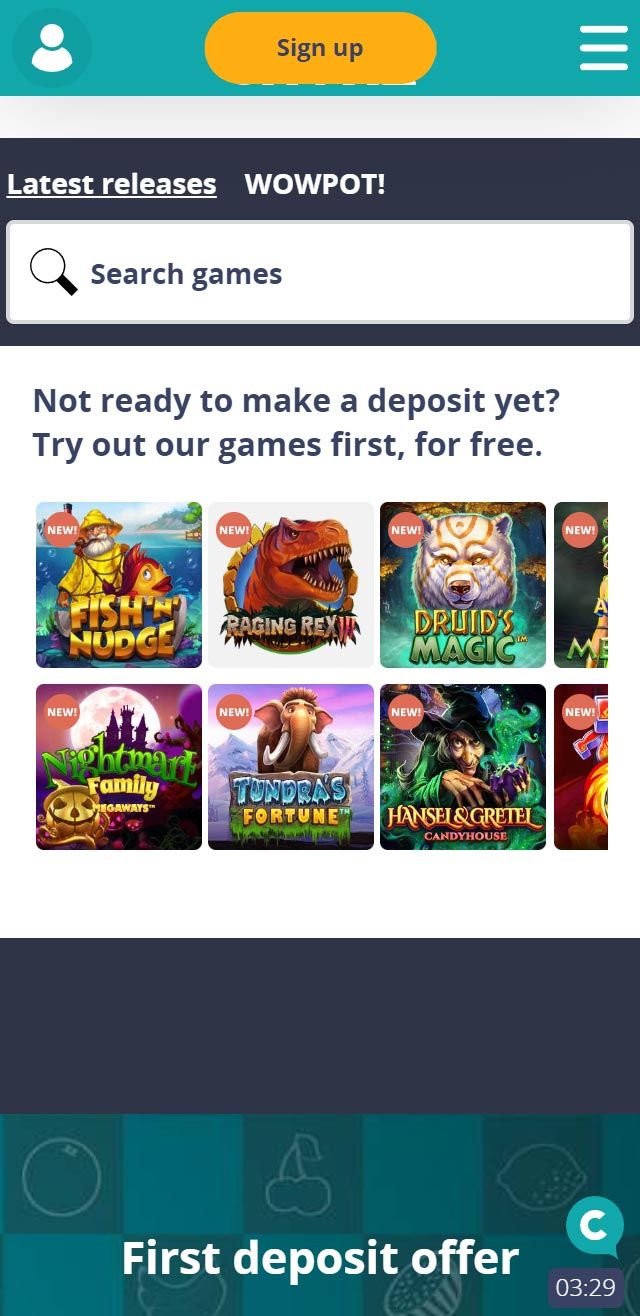Open Nightmare Family Megaways game
Image resolution: width=640 pixels, height=1316 pixels.
pyautogui.click(x=119, y=767)
